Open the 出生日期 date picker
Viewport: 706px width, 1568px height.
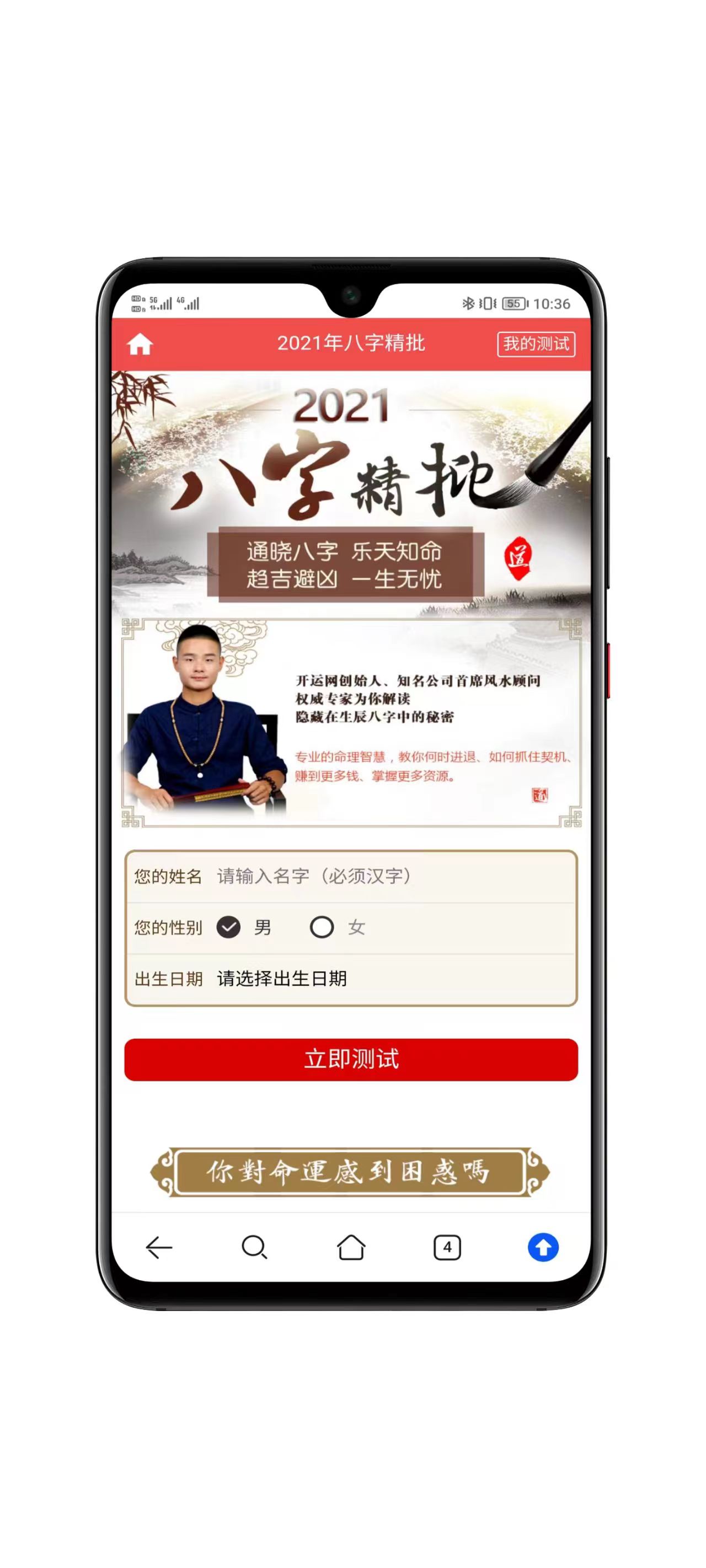click(390, 978)
